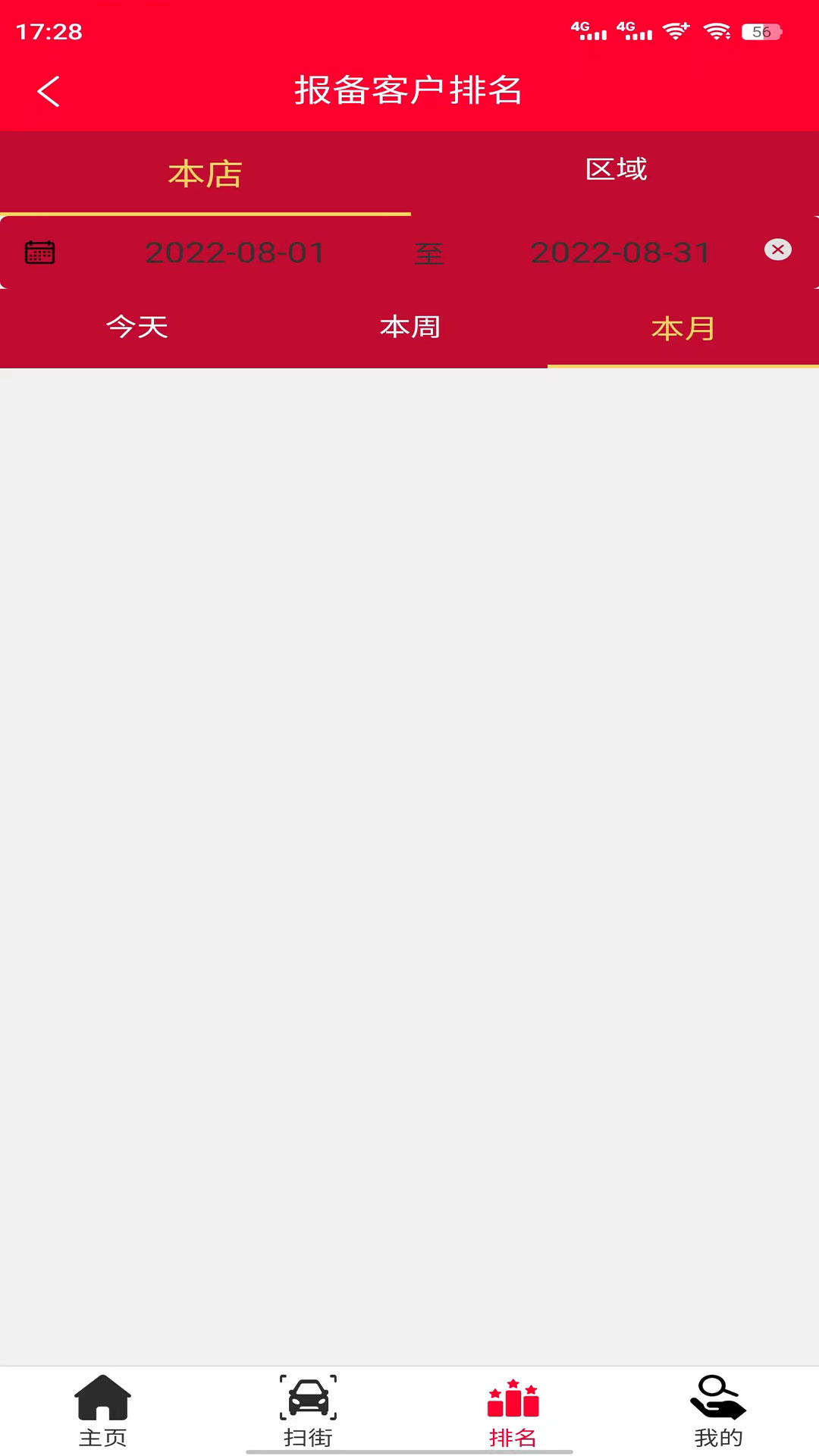Open the calendar icon date picker

tap(39, 253)
